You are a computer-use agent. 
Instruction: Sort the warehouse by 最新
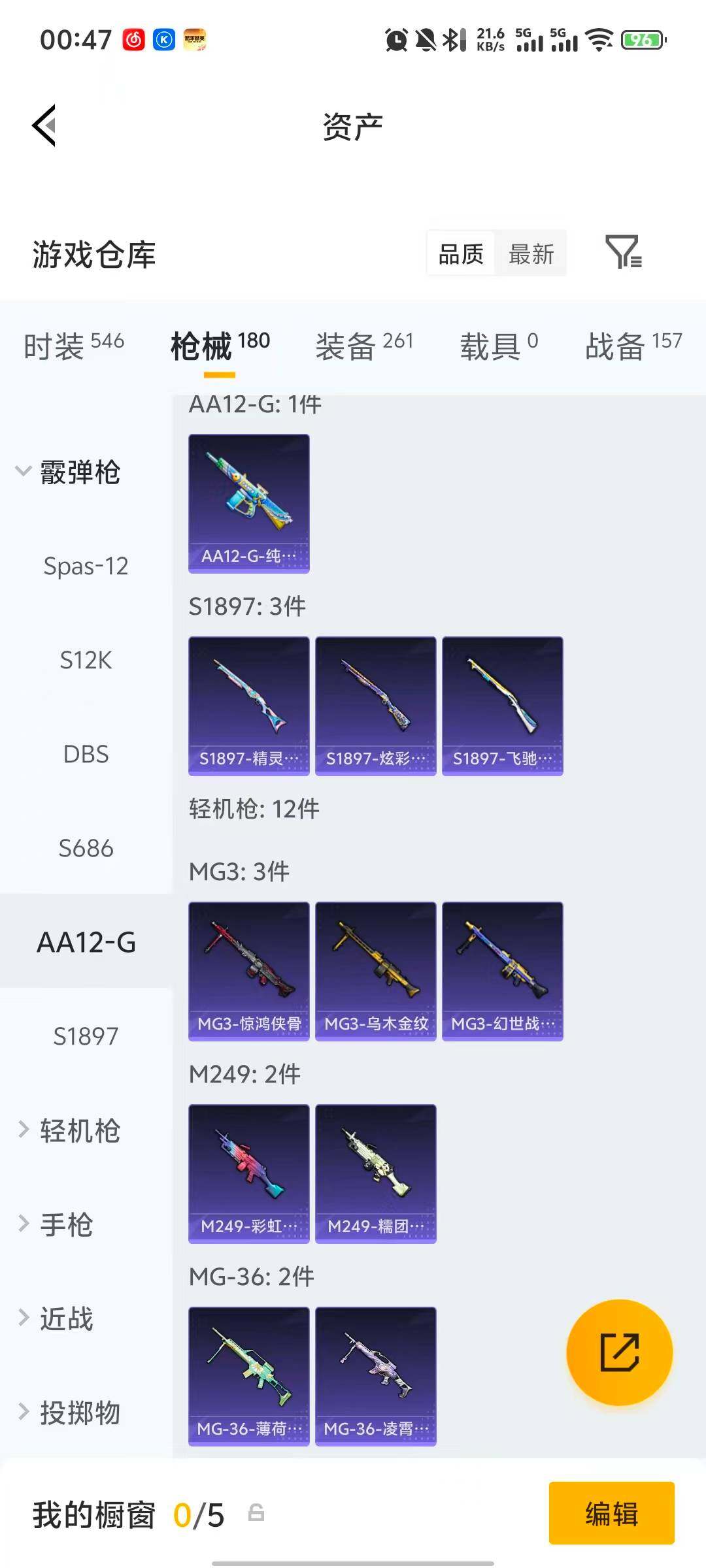pos(531,254)
